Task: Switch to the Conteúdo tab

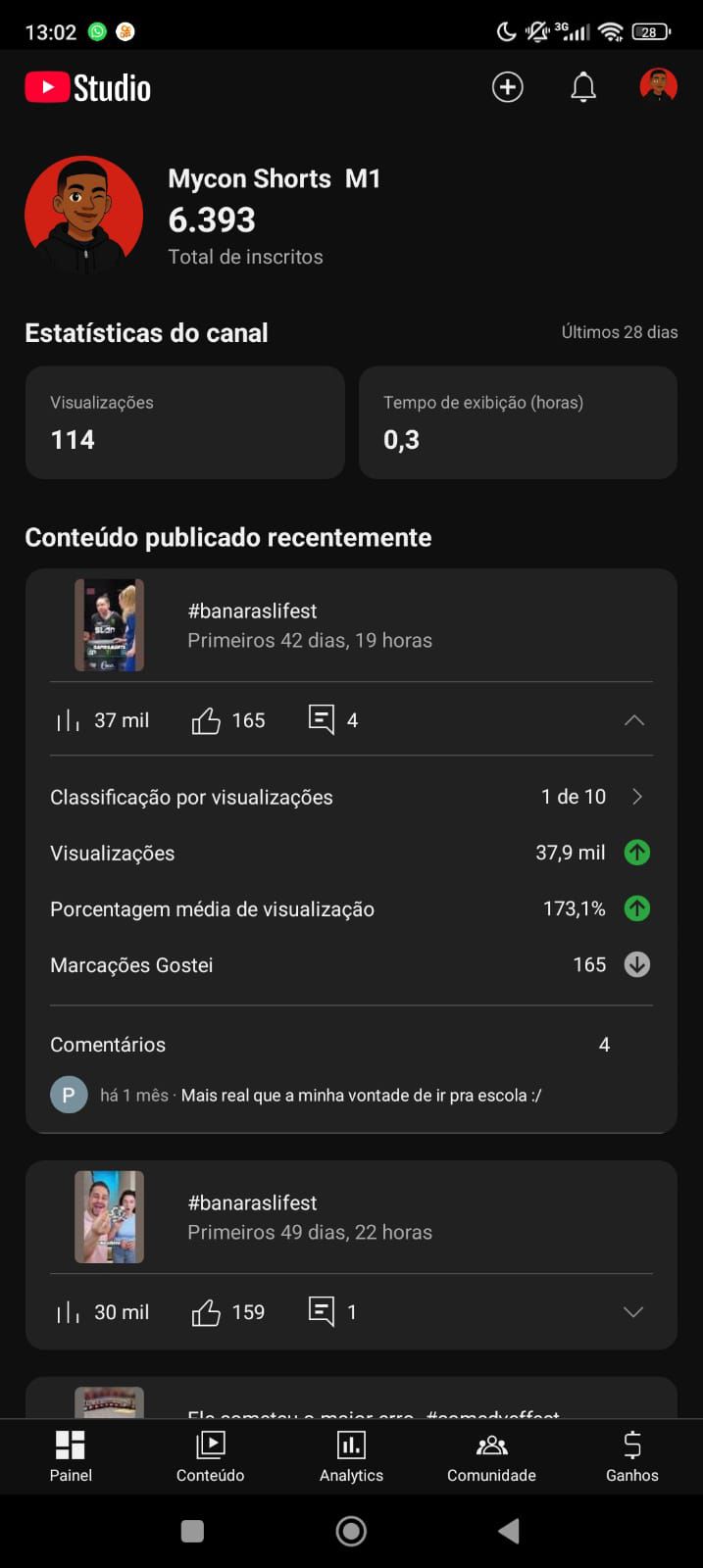Action: point(210,1455)
